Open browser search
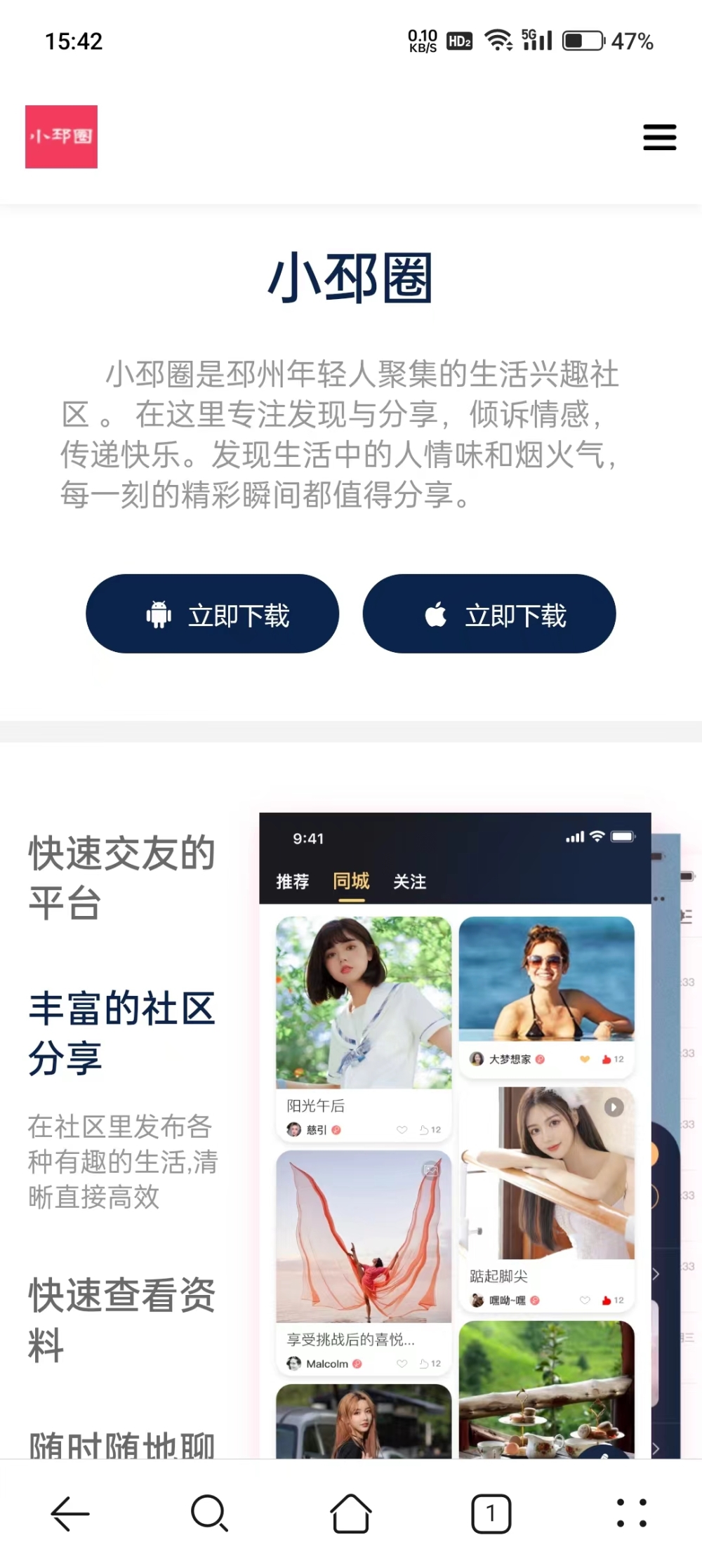The width and height of the screenshot is (702, 1568). (x=209, y=1513)
